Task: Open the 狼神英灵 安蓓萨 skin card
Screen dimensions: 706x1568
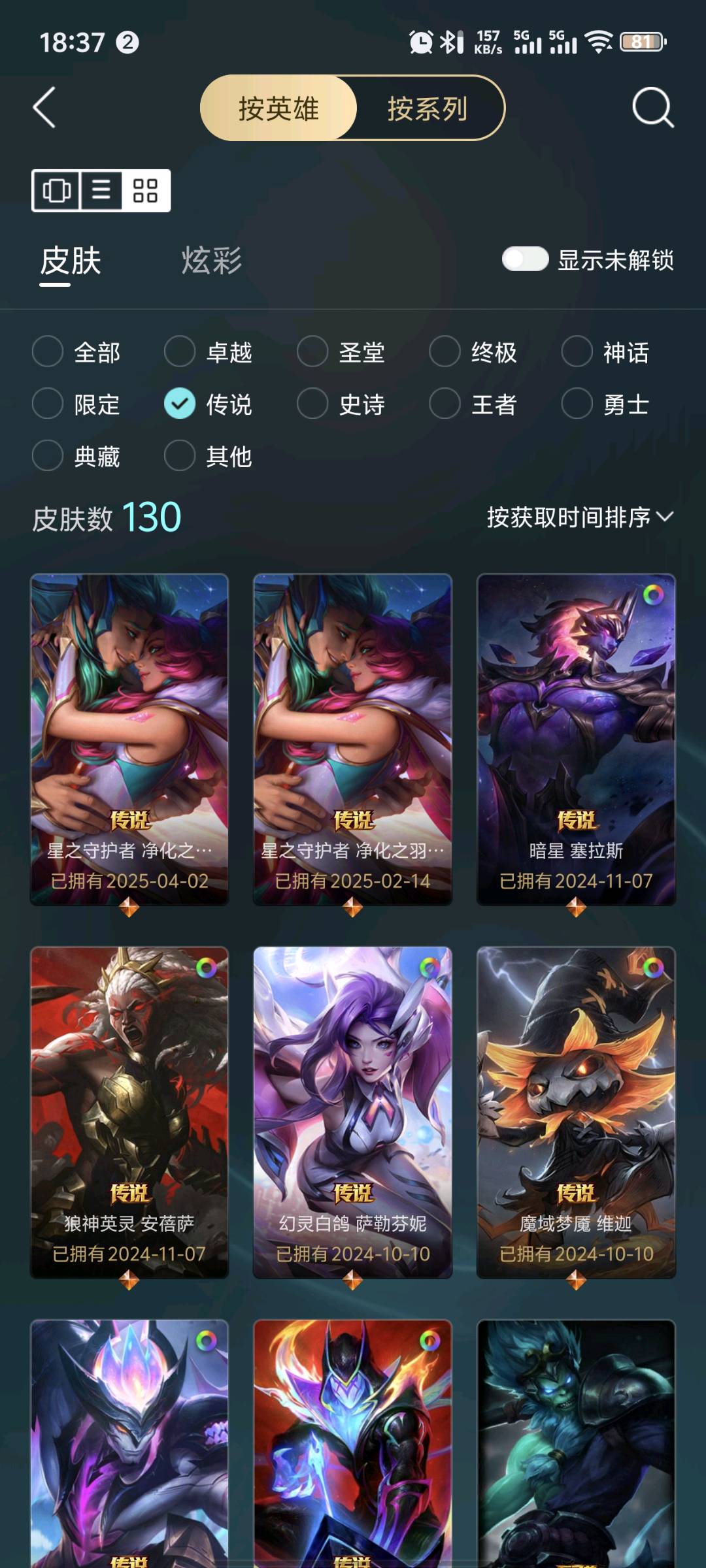Action: pyautogui.click(x=129, y=1113)
